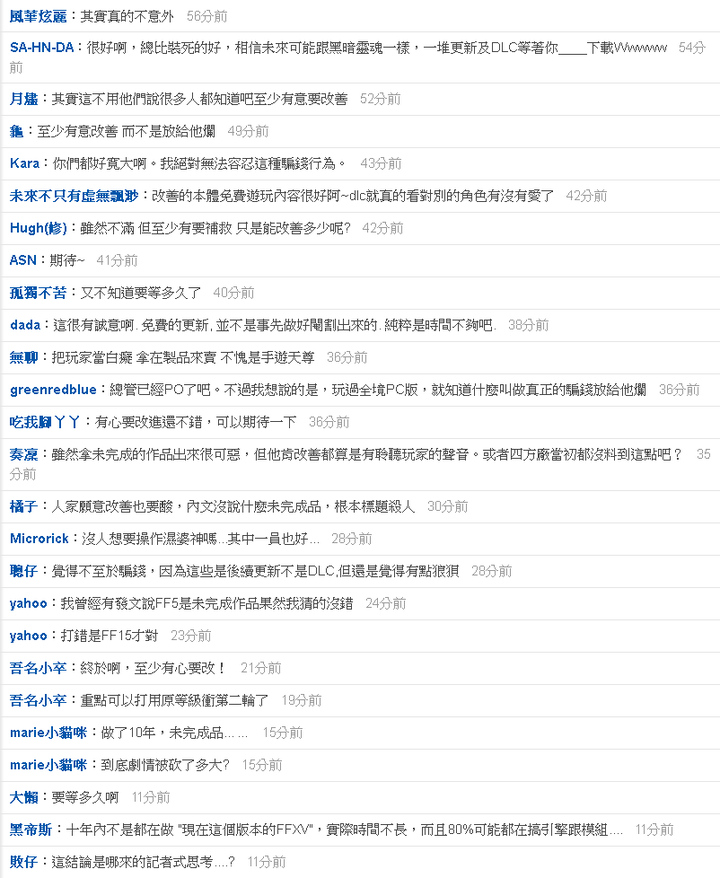
Task: Open 無聊's user profile
Action: tap(24, 357)
